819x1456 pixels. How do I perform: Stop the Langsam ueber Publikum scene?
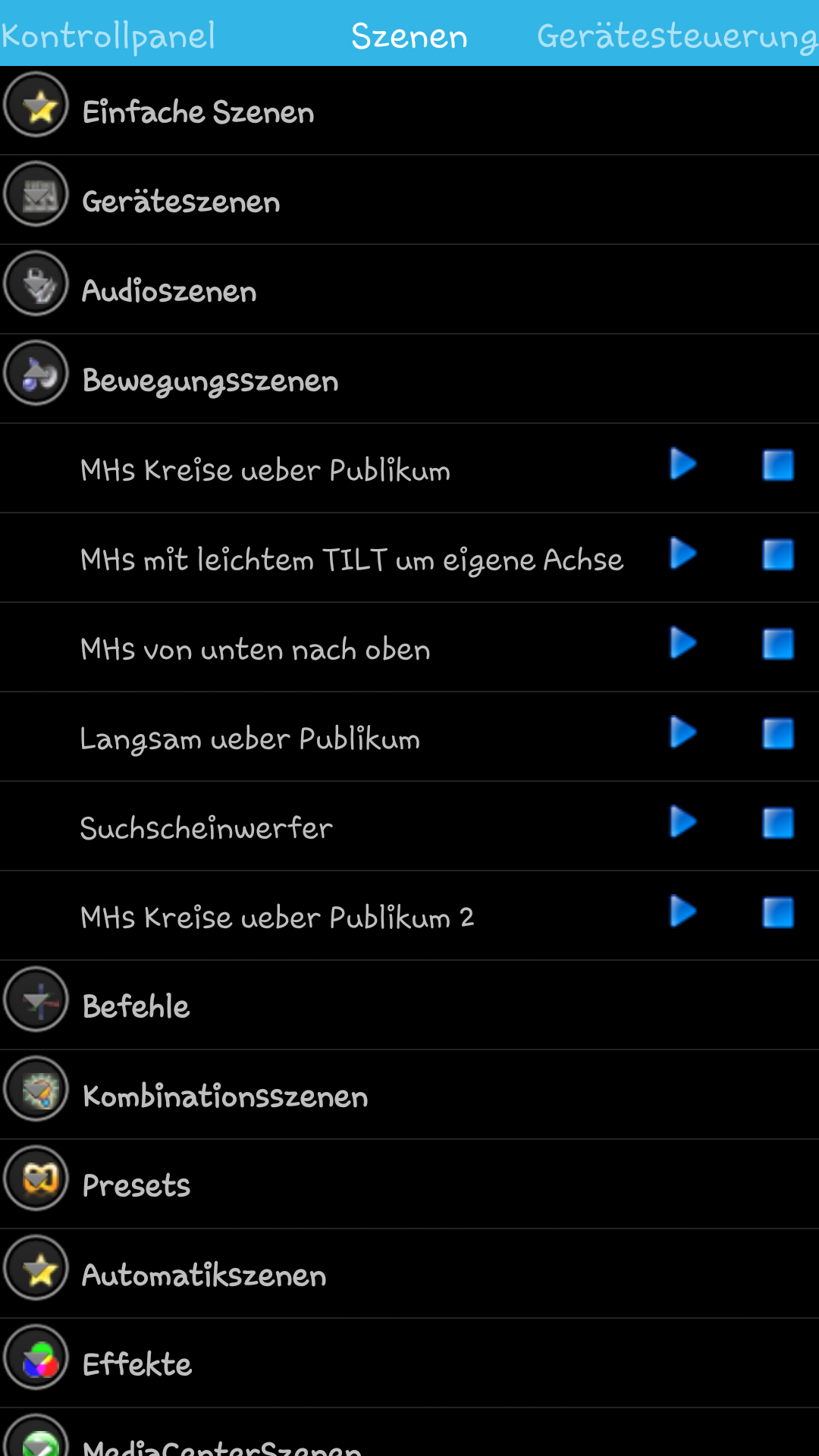click(778, 733)
